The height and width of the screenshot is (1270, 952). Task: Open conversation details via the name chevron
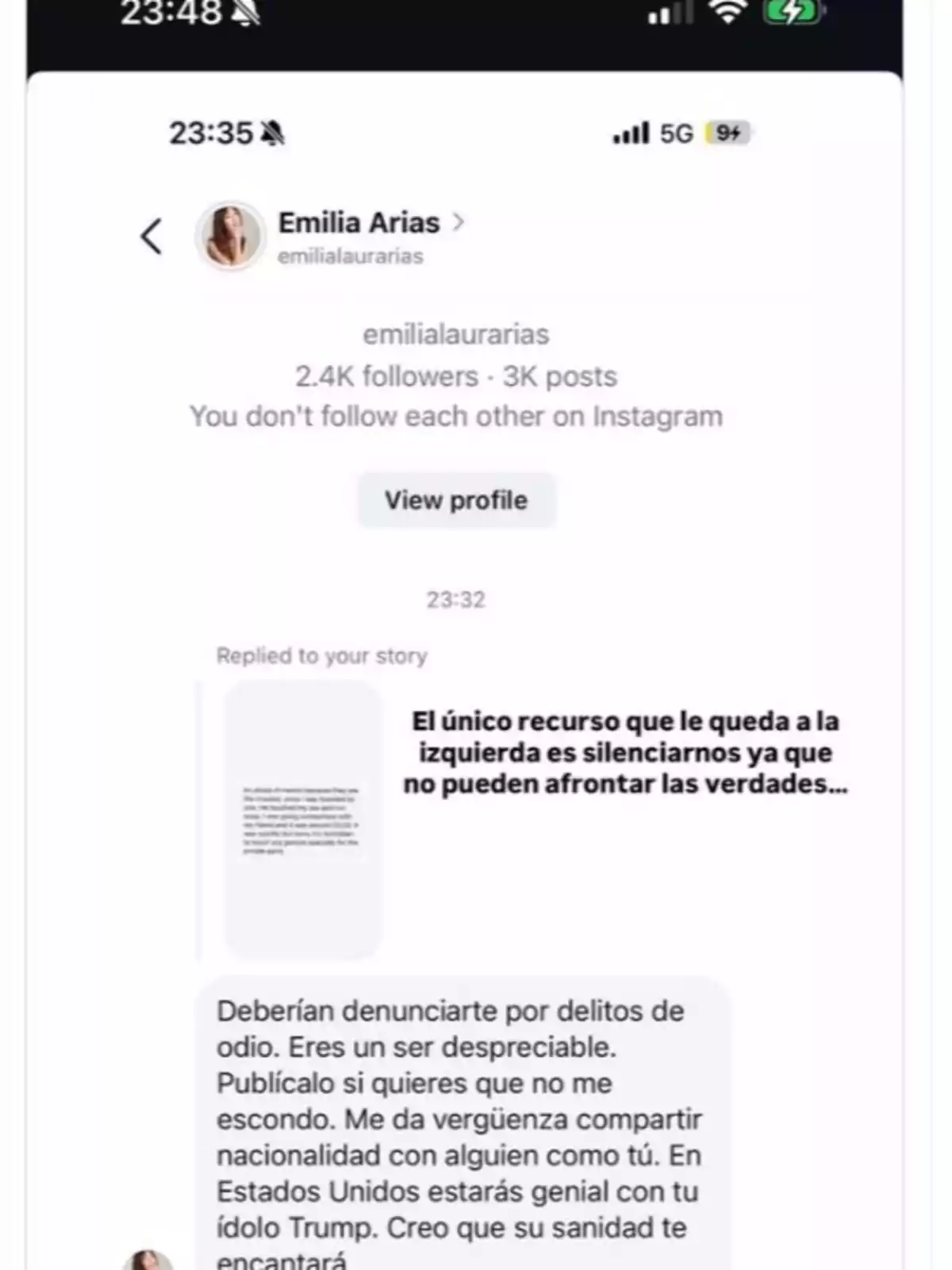[x=459, y=223]
